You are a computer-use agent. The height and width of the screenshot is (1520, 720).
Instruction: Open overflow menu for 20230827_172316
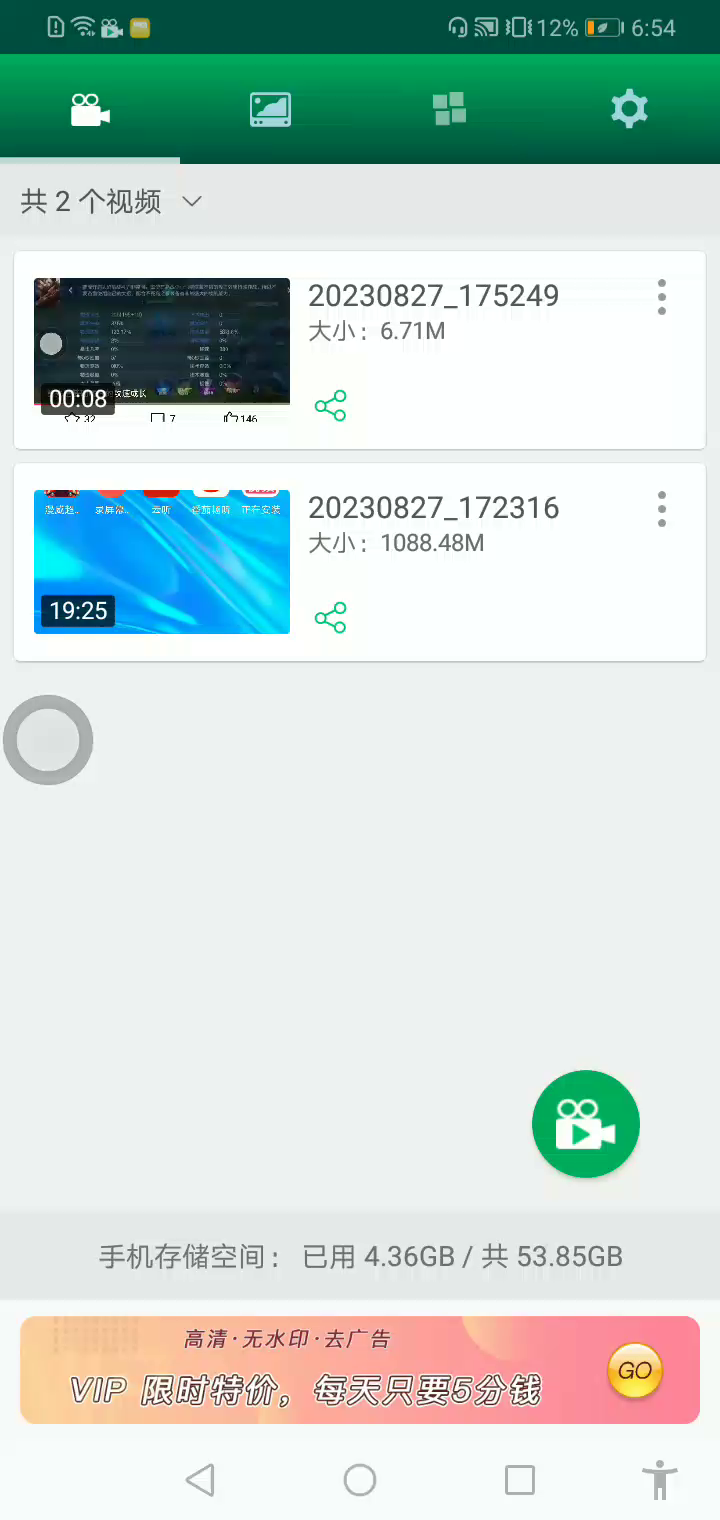coord(662,509)
